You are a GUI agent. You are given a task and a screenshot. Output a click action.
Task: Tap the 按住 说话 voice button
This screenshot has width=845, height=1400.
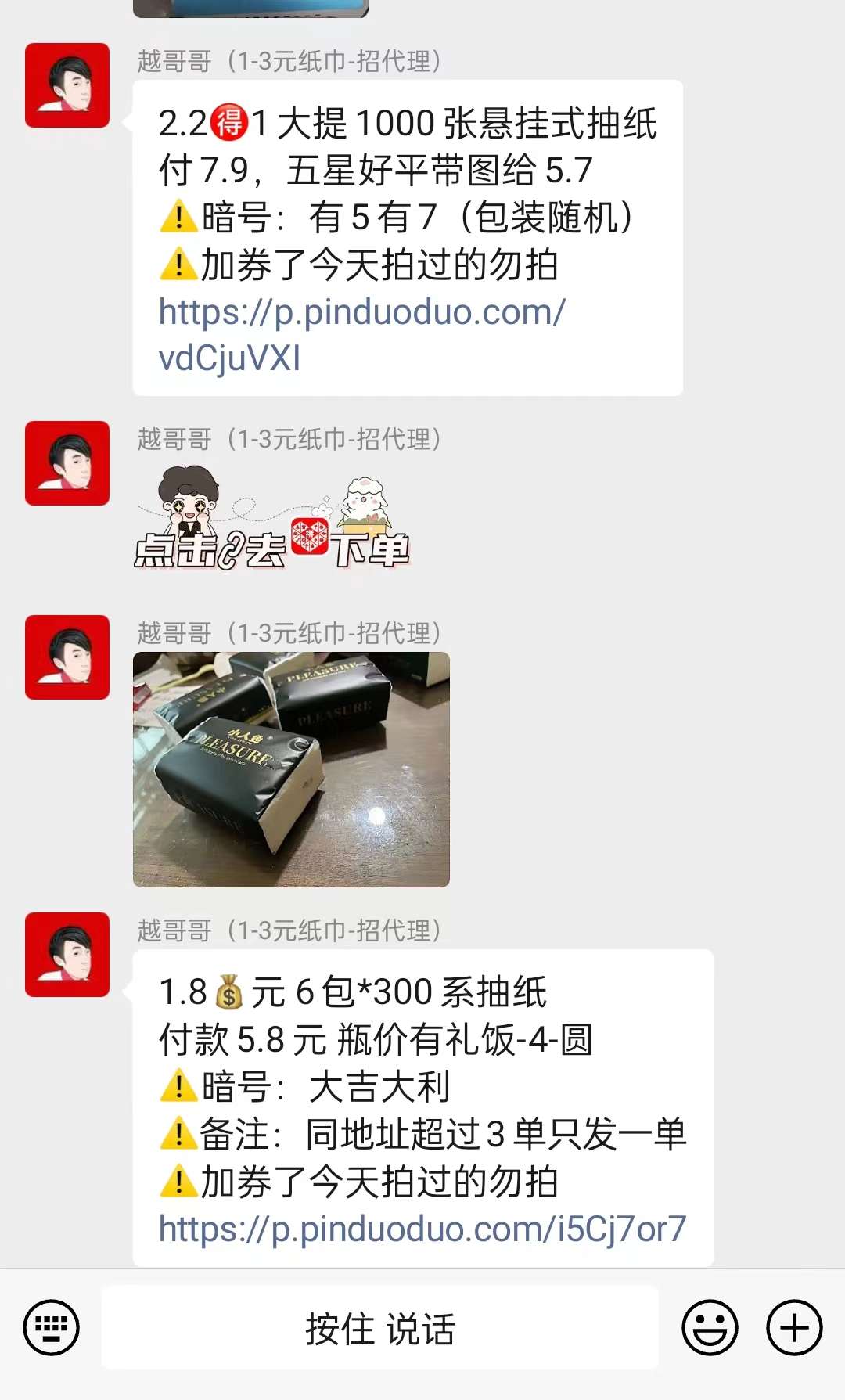(379, 1328)
